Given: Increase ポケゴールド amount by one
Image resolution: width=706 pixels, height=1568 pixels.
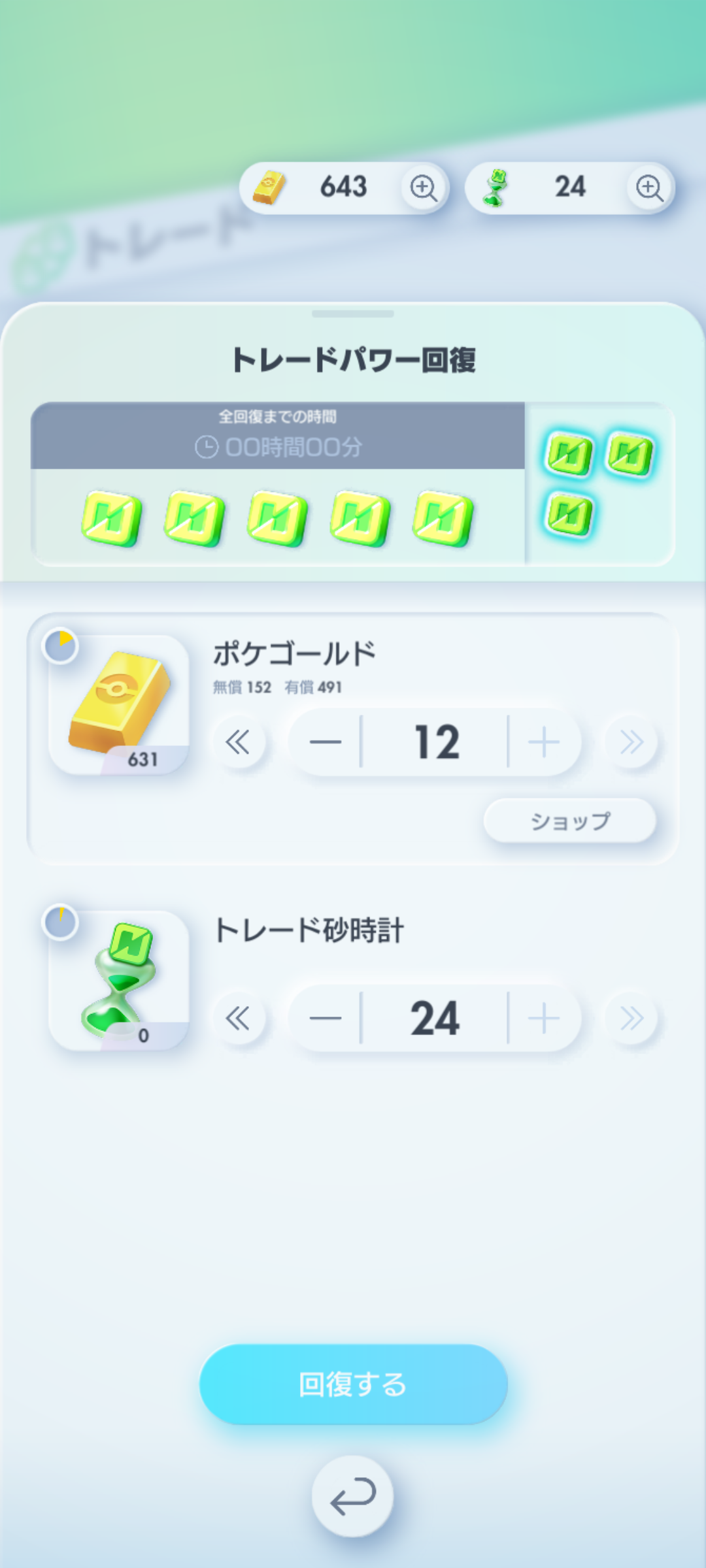Looking at the screenshot, I should pyautogui.click(x=543, y=742).
